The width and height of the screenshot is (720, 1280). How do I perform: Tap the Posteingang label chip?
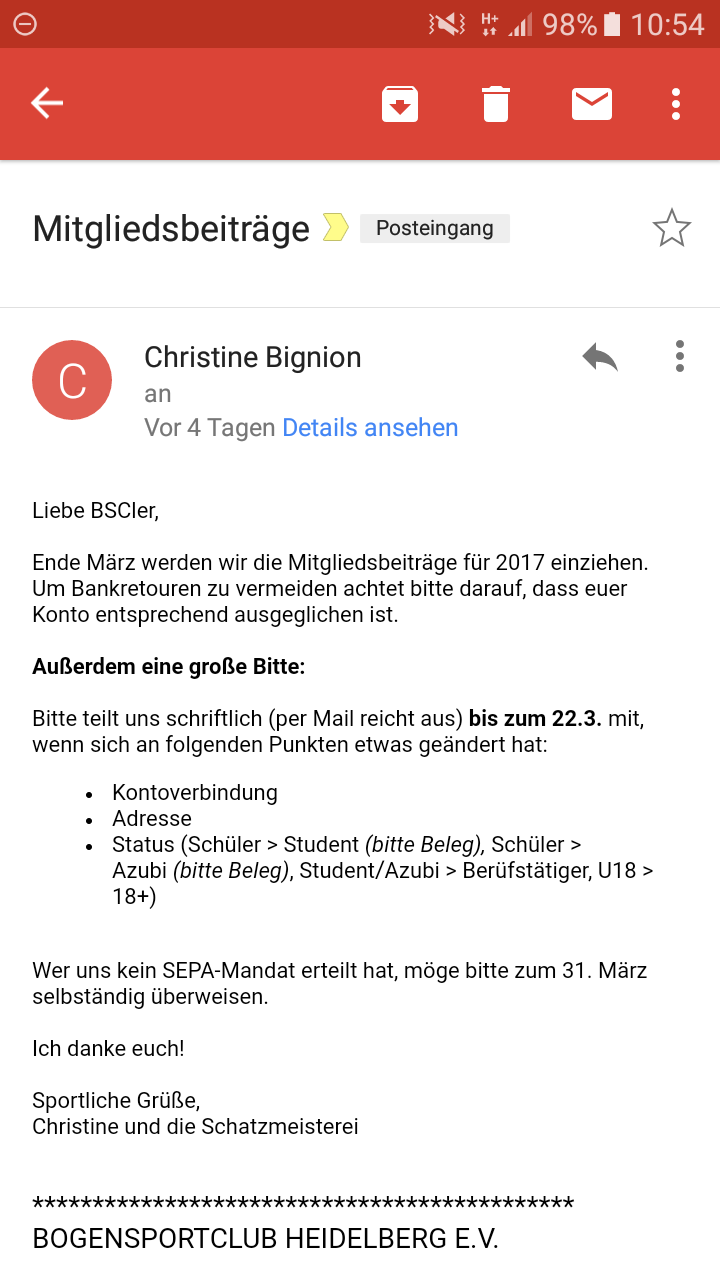pyautogui.click(x=434, y=228)
